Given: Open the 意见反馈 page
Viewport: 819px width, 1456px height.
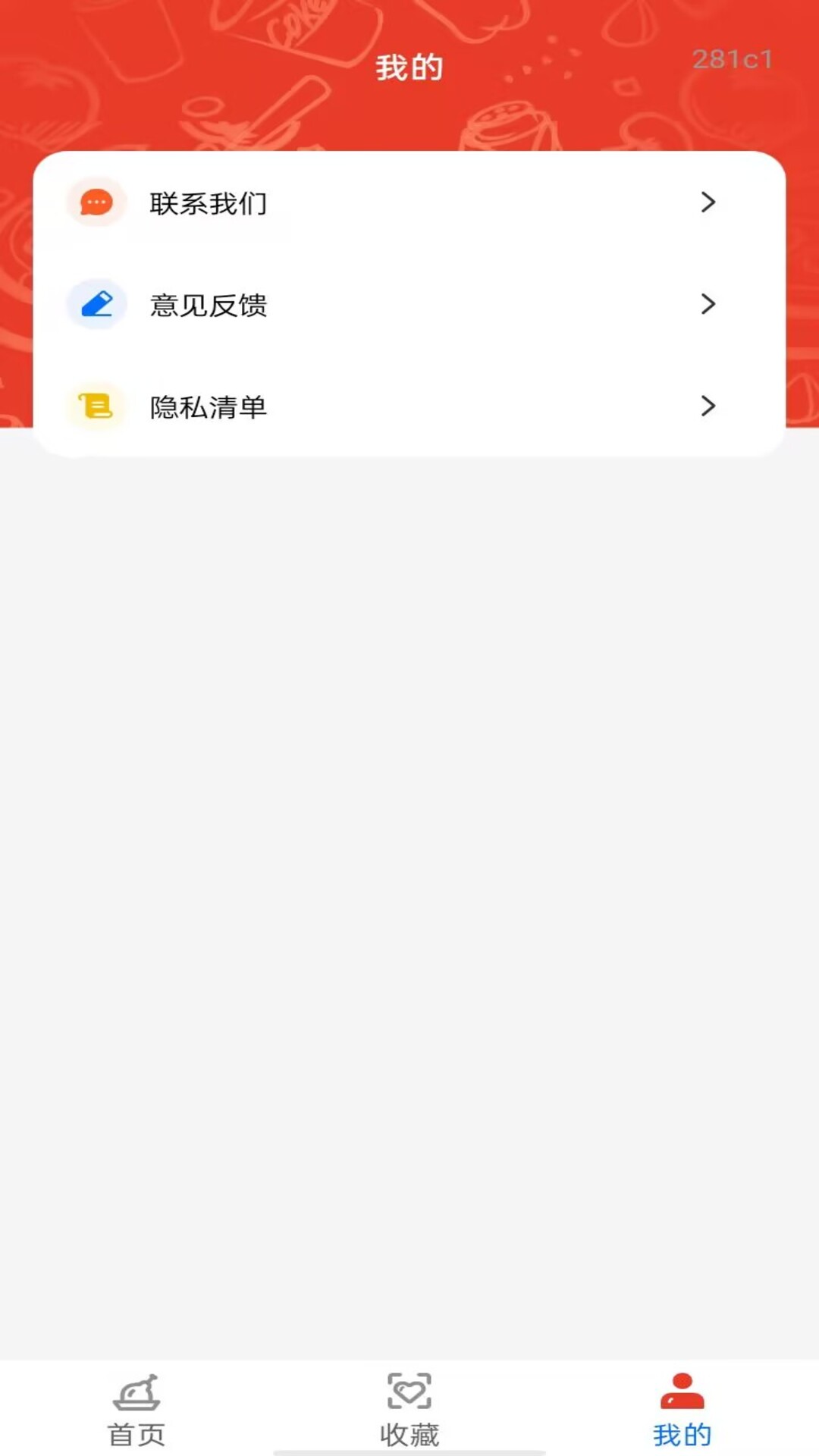Looking at the screenshot, I should (409, 304).
